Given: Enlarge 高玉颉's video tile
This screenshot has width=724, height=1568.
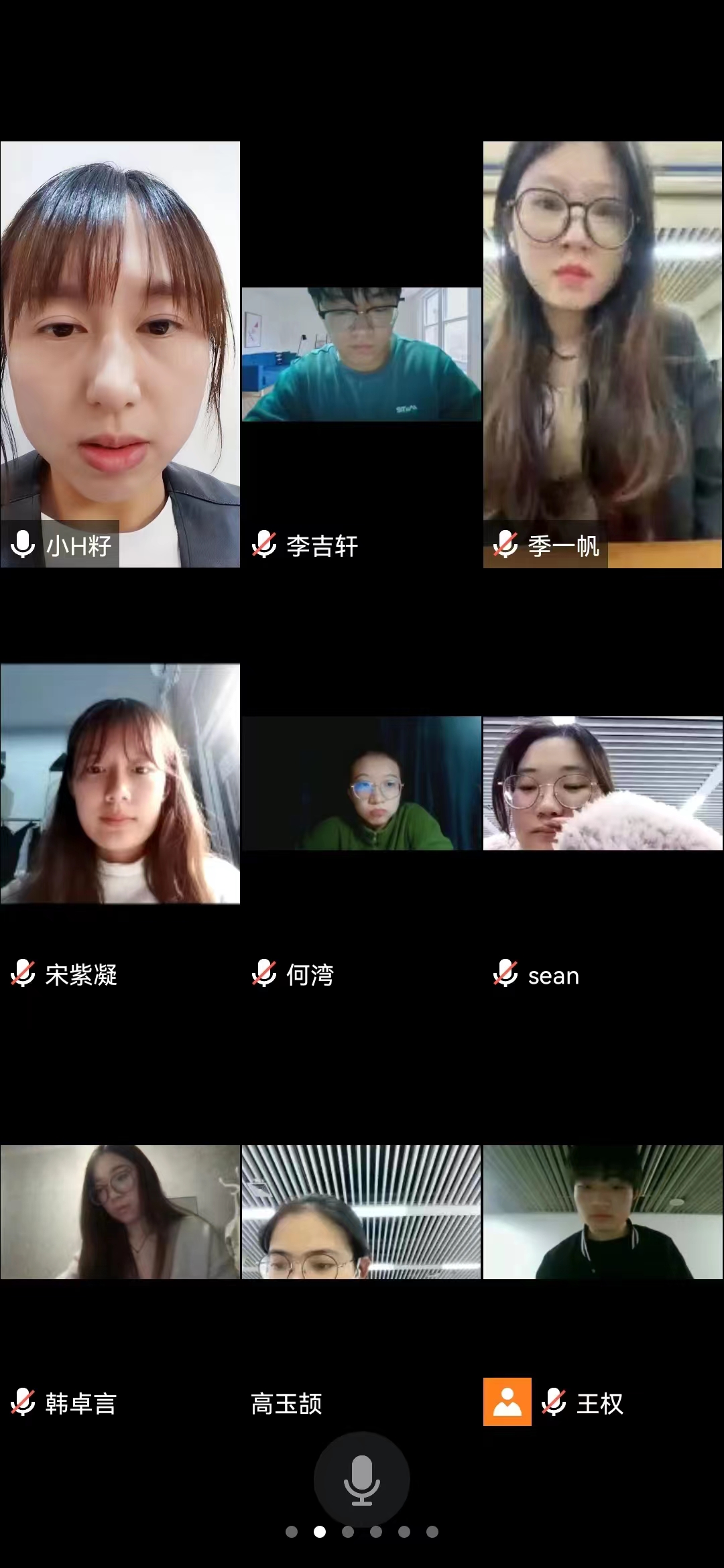Looking at the screenshot, I should coord(361,1212).
